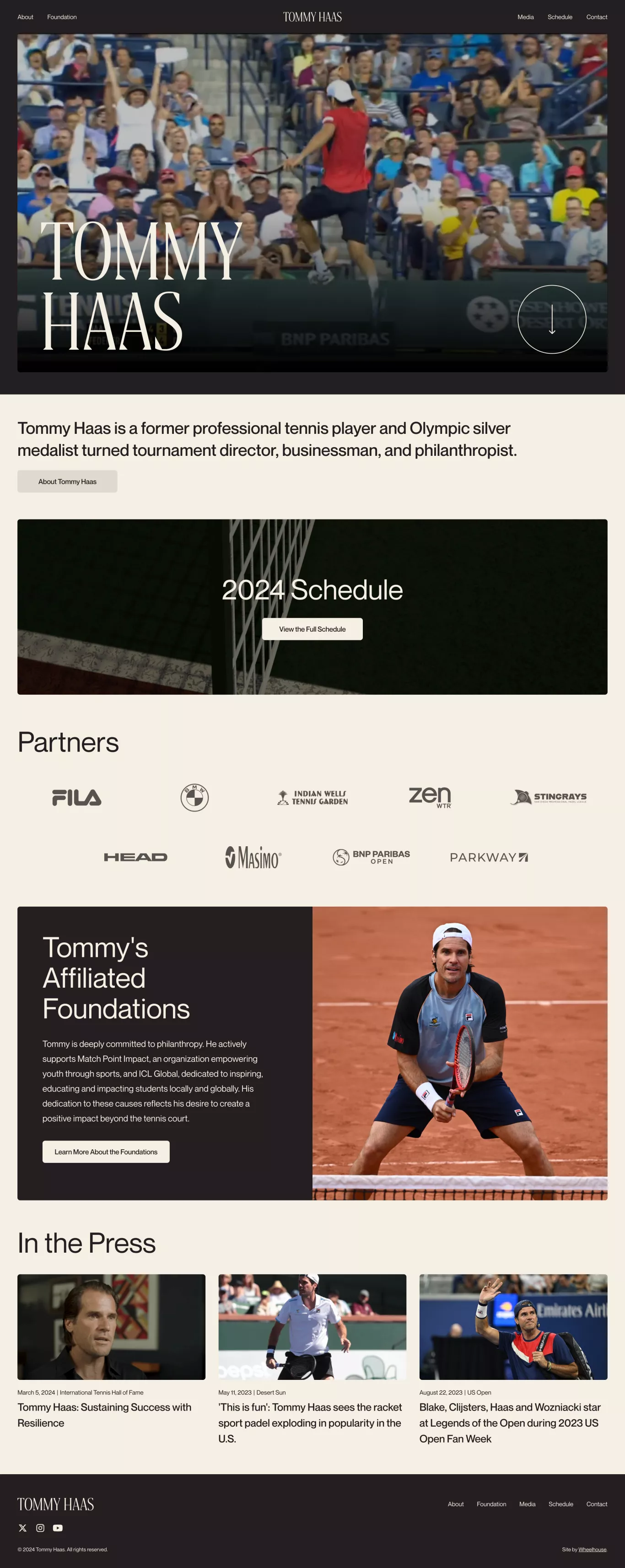Open the Legends of the Open article
625x1568 pixels.
pyautogui.click(x=509, y=1422)
